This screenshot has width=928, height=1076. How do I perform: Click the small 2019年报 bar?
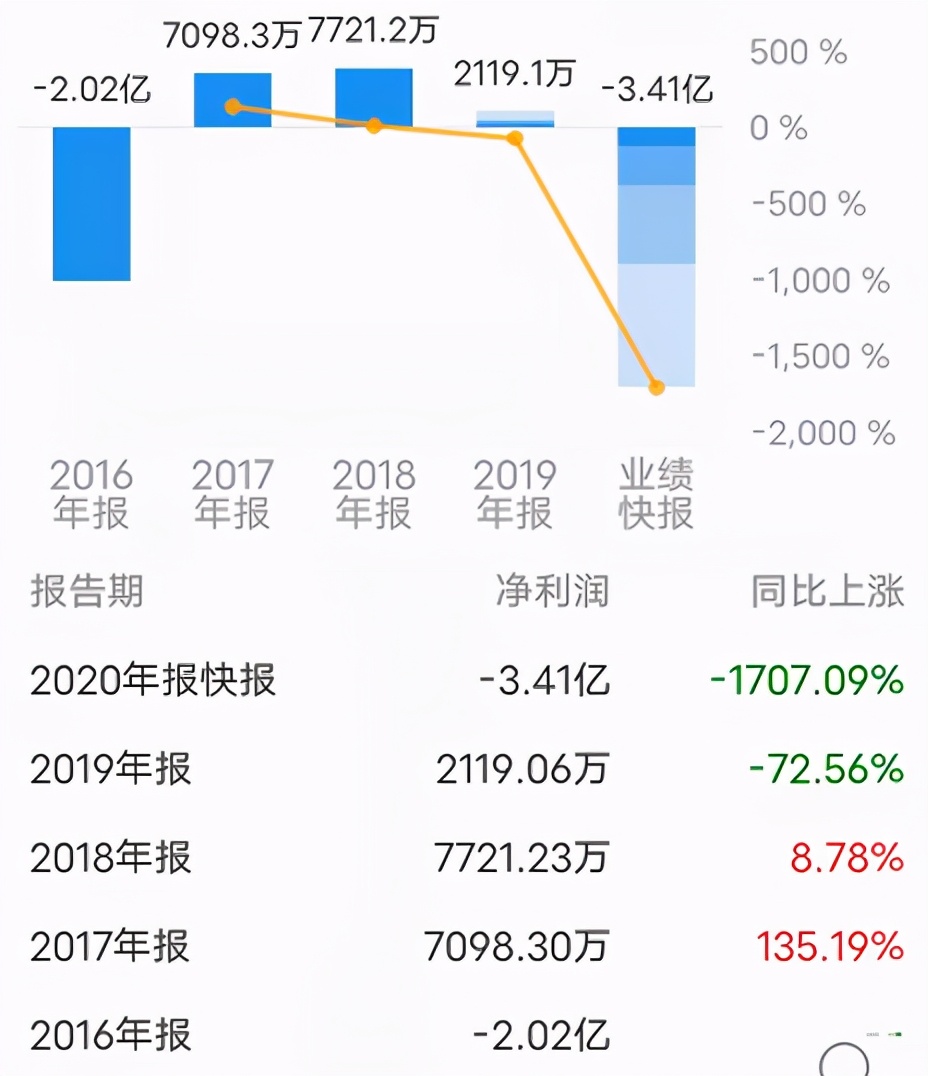point(513,117)
